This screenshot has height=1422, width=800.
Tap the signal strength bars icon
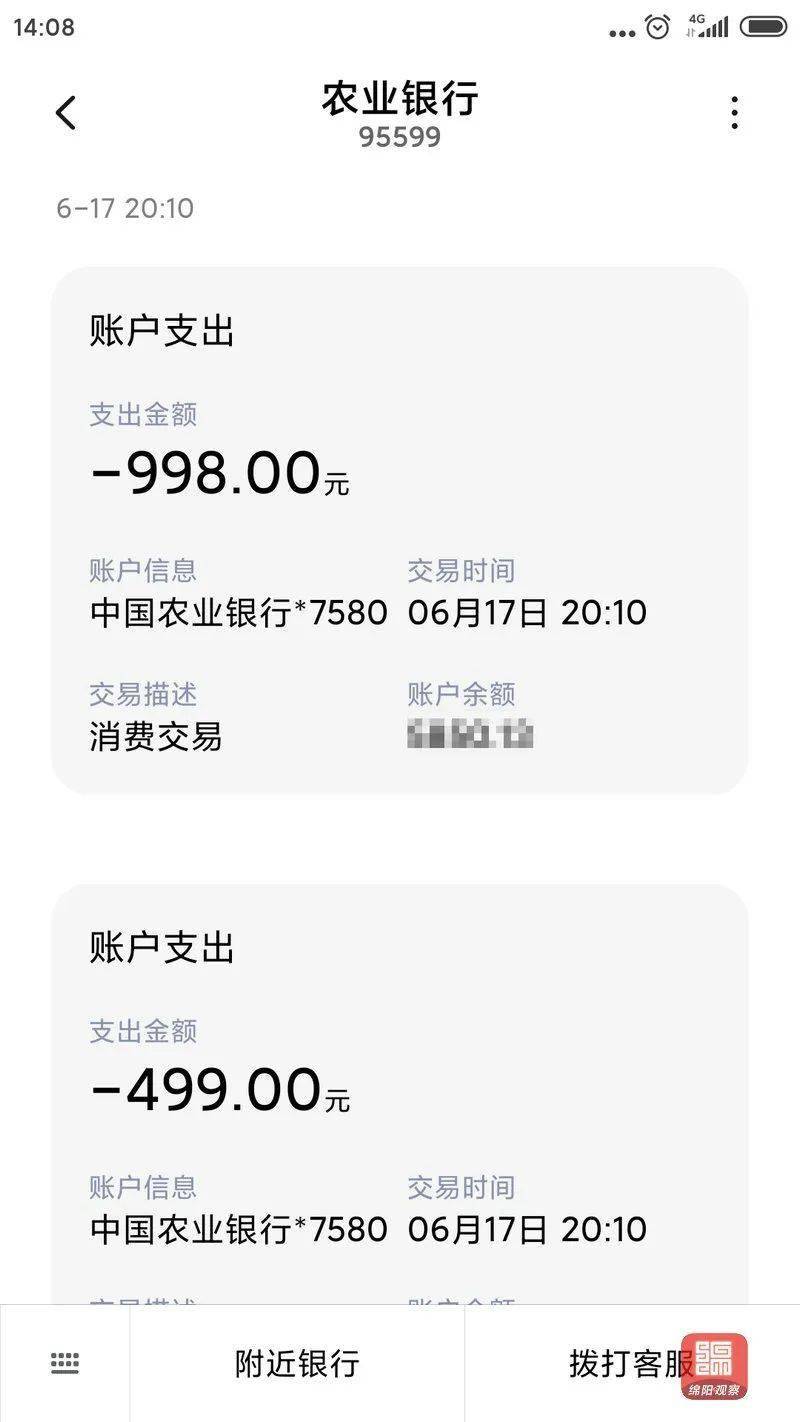click(714, 29)
